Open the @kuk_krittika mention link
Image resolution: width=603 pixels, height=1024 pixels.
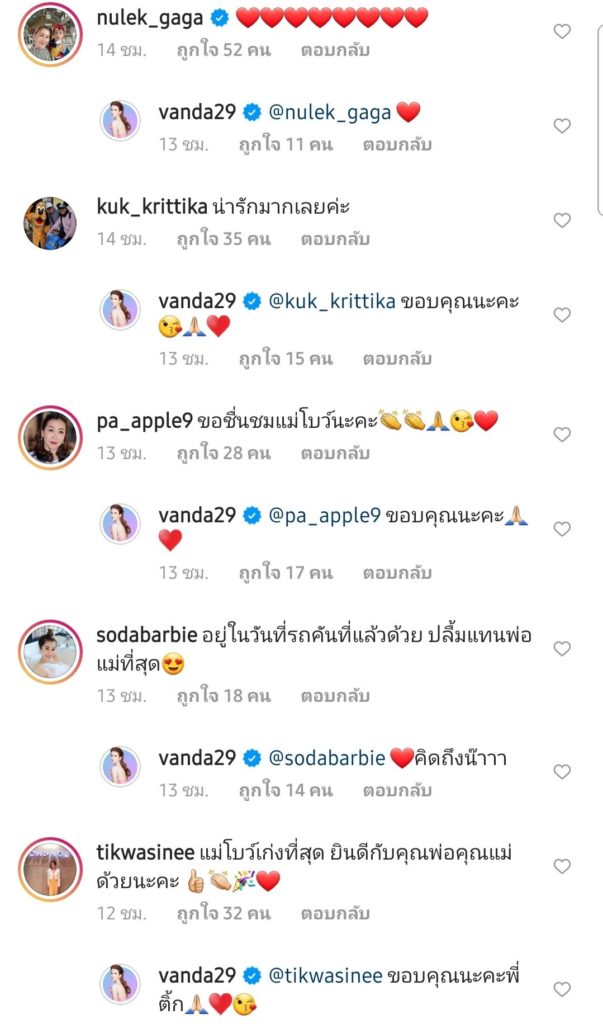tap(333, 300)
